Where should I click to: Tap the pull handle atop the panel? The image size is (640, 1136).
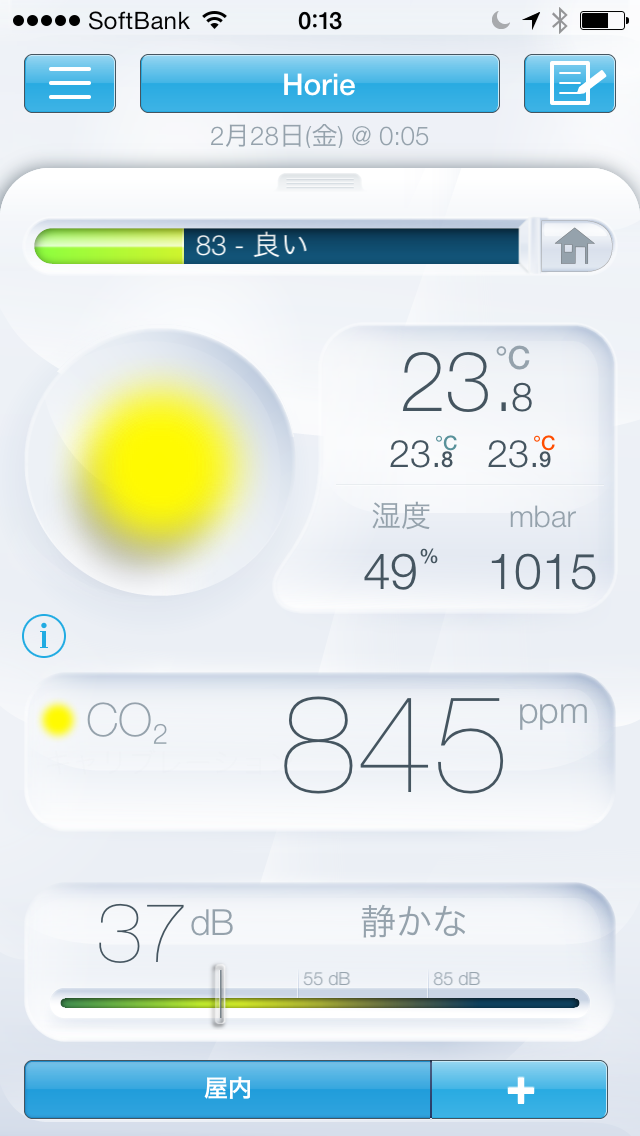[x=319, y=182]
